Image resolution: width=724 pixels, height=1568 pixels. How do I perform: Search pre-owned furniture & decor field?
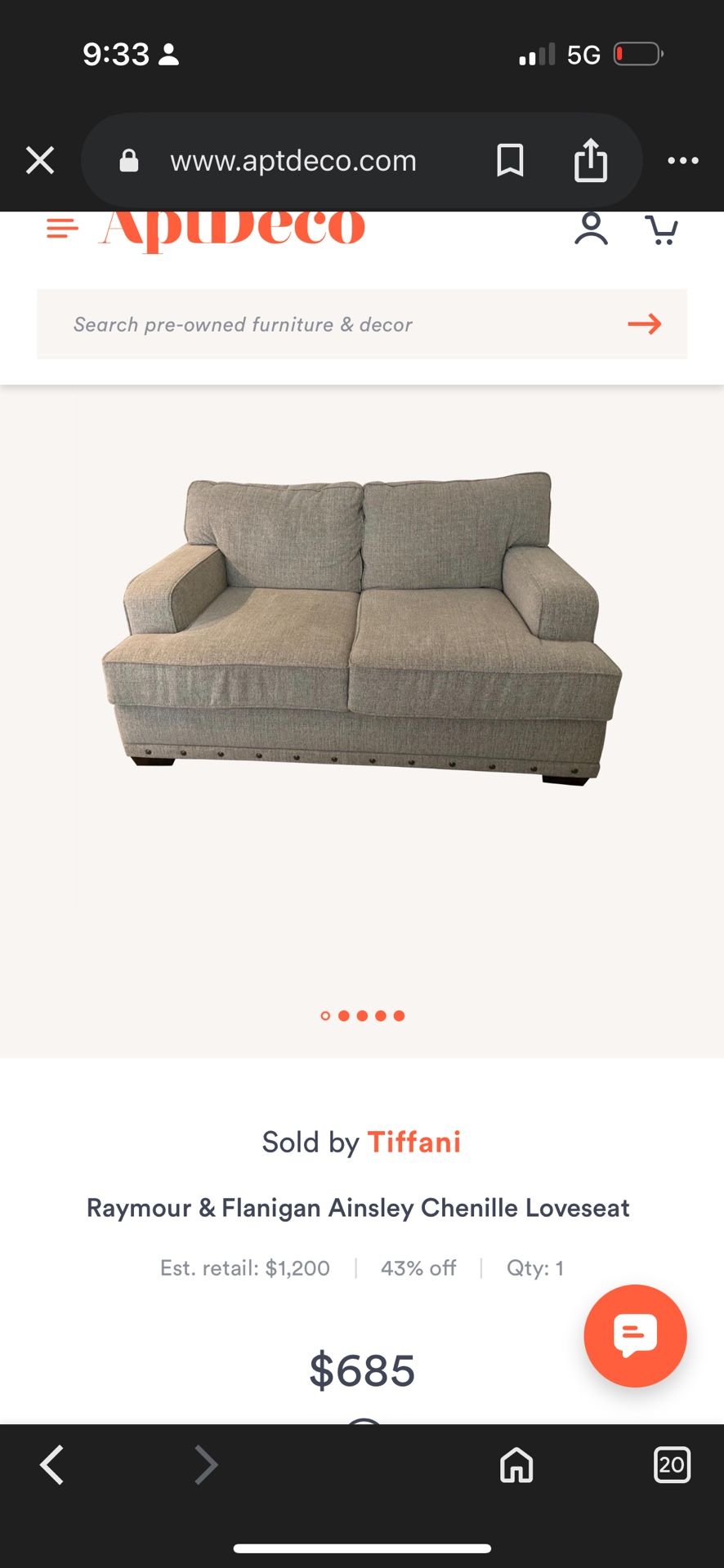[327, 324]
